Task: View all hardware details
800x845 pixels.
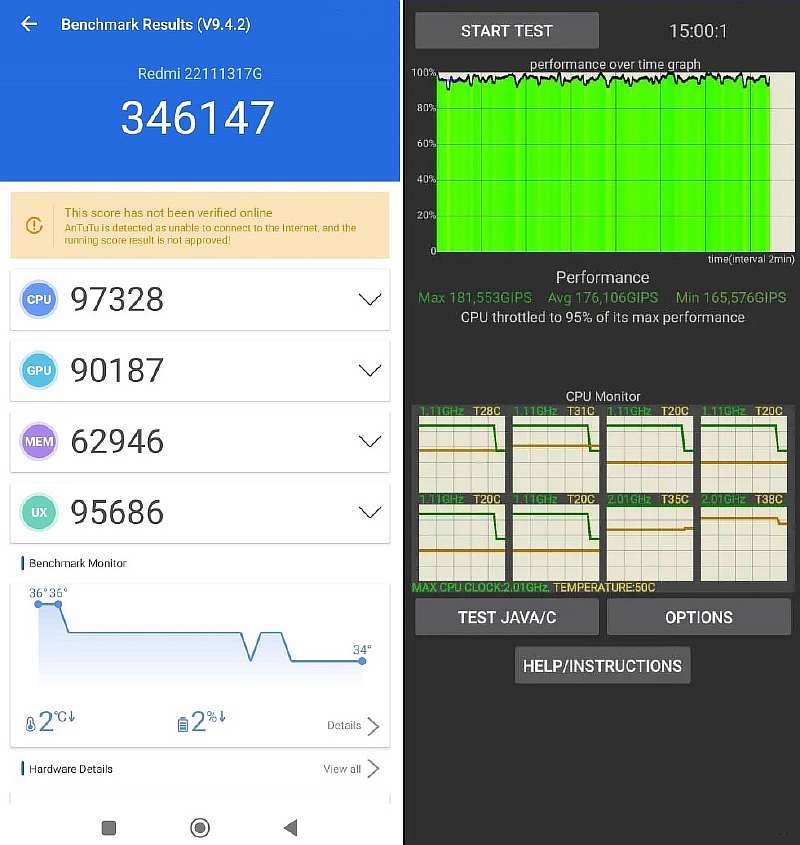Action: pyautogui.click(x=351, y=769)
